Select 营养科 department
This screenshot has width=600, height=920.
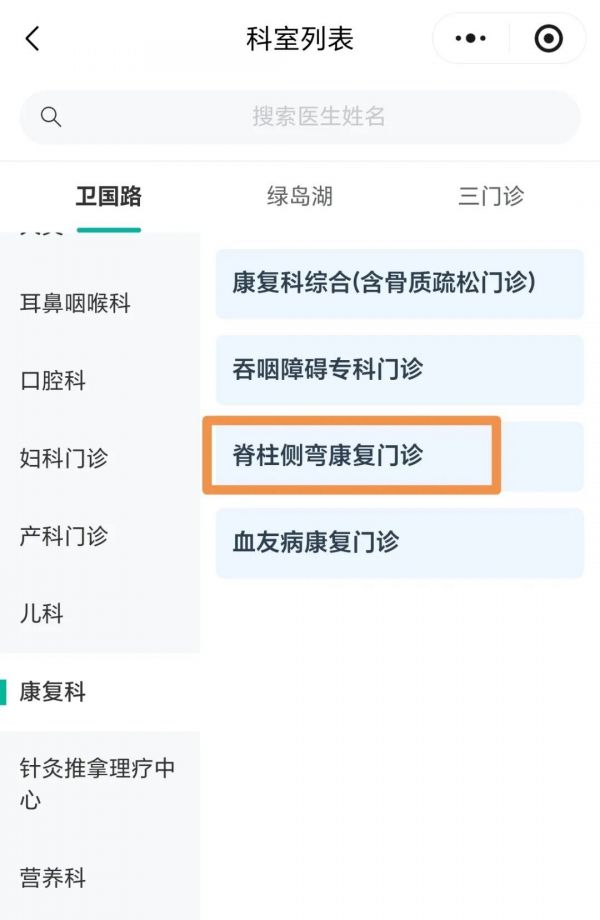click(54, 878)
